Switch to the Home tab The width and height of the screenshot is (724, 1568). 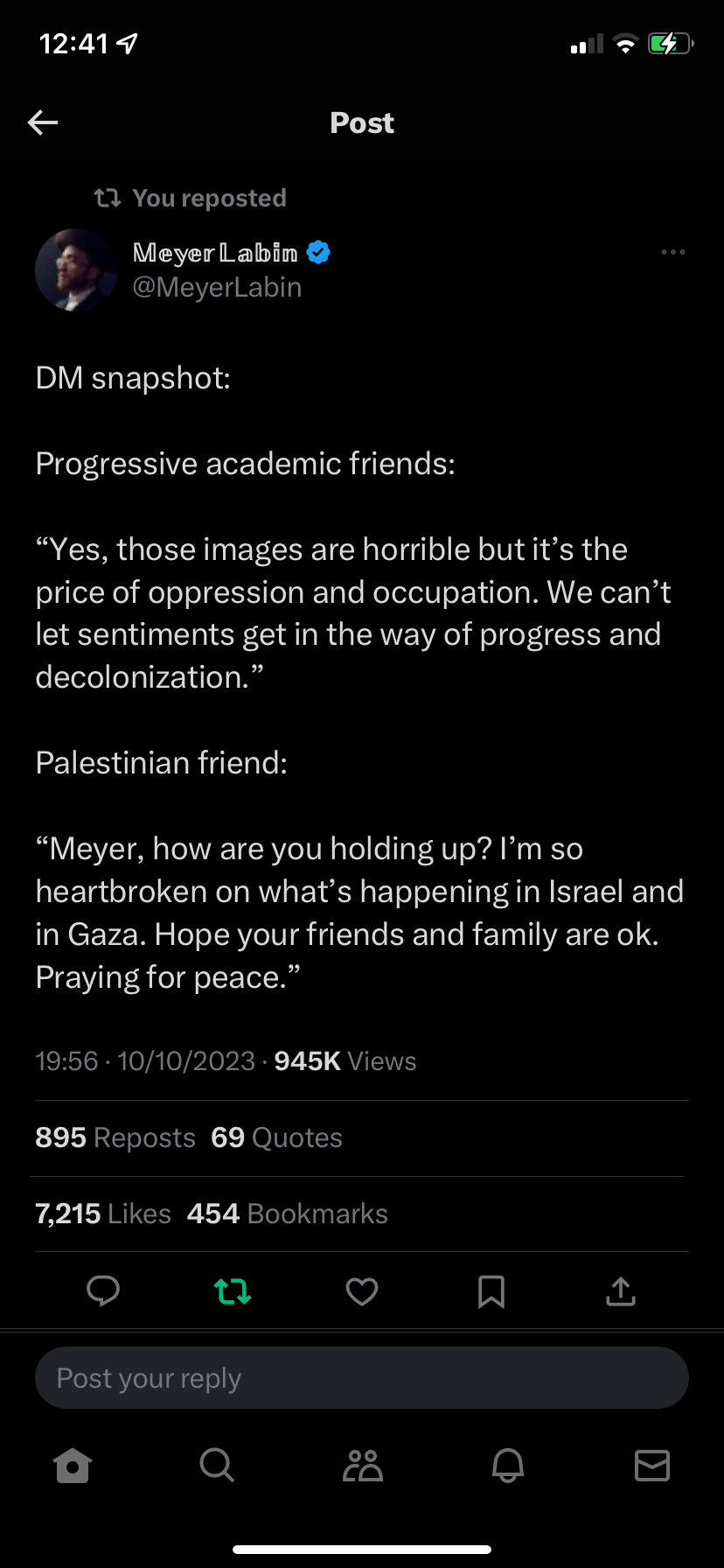pos(73,1465)
